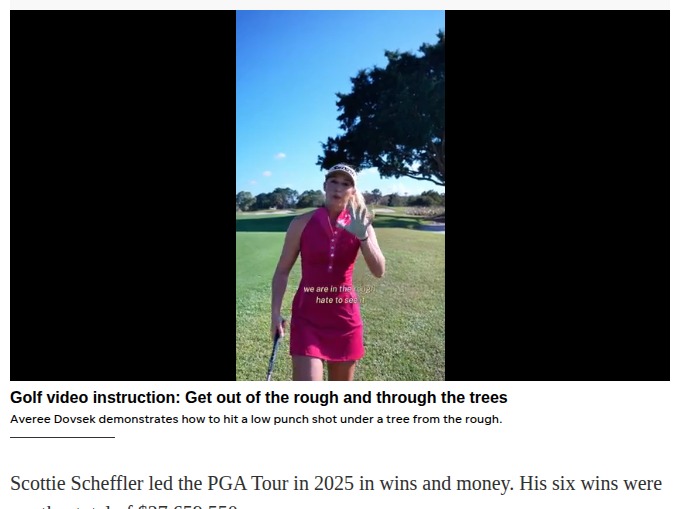
Task: Play the golf instruction video with Averee Dovsek
Action: (340, 196)
